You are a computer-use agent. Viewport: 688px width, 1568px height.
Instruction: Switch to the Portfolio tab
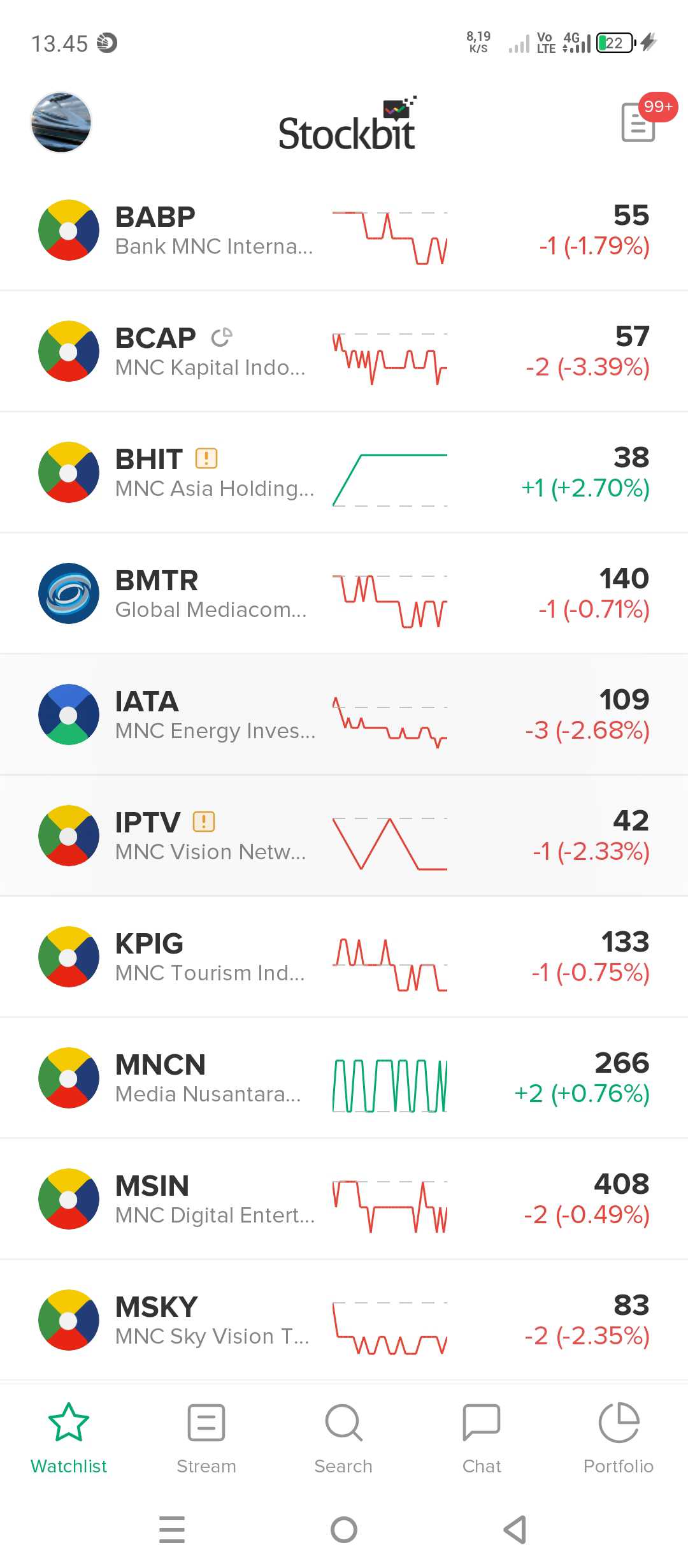tap(619, 1438)
